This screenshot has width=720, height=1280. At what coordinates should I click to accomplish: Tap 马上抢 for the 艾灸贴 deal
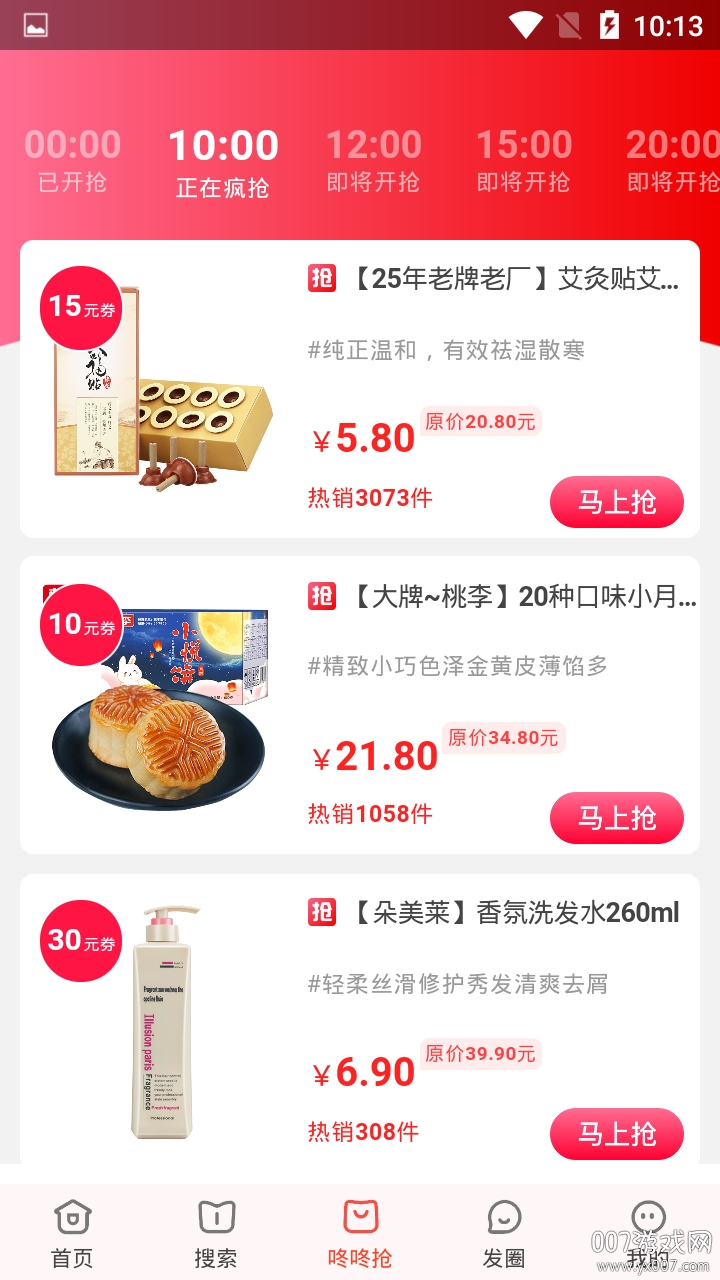[x=616, y=501]
